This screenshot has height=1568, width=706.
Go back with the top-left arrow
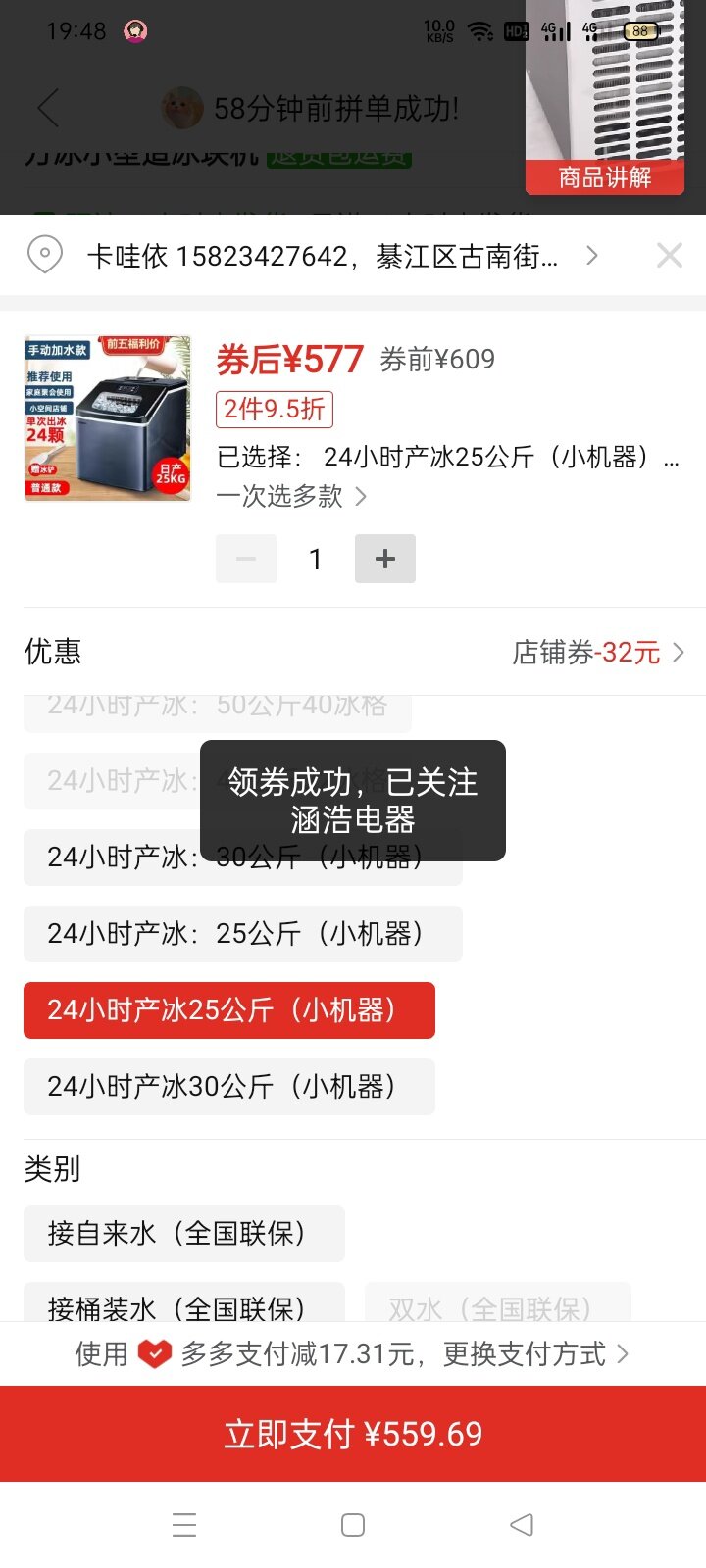48,108
